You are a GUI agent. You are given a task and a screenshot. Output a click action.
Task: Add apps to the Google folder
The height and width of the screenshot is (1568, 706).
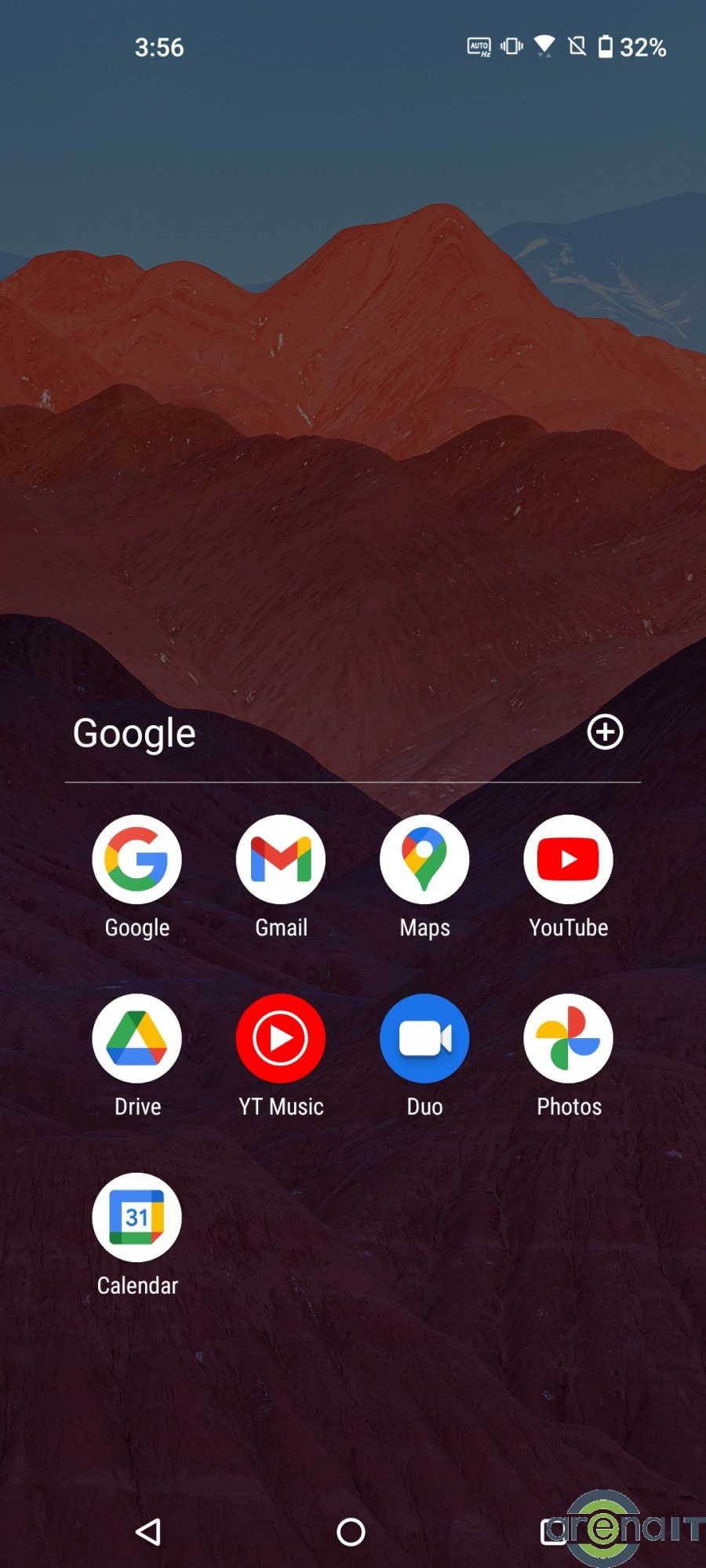click(605, 732)
